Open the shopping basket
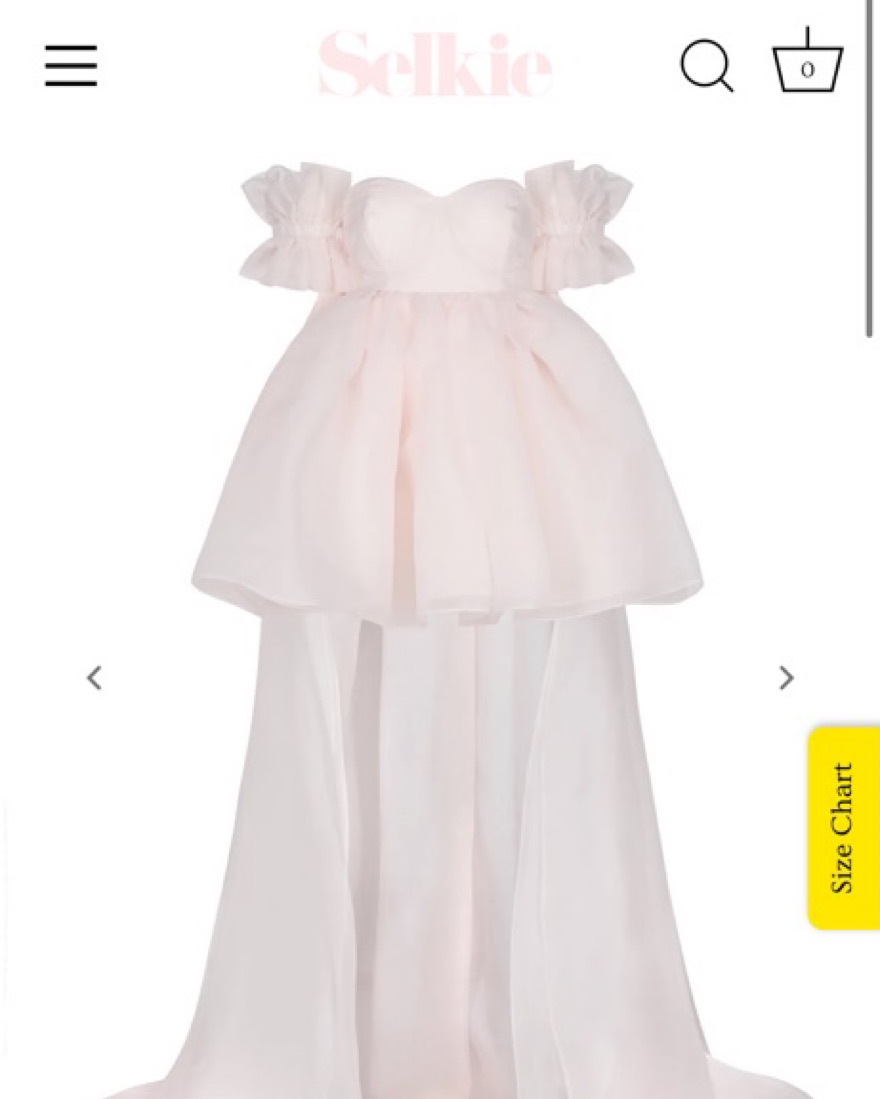 click(x=807, y=64)
